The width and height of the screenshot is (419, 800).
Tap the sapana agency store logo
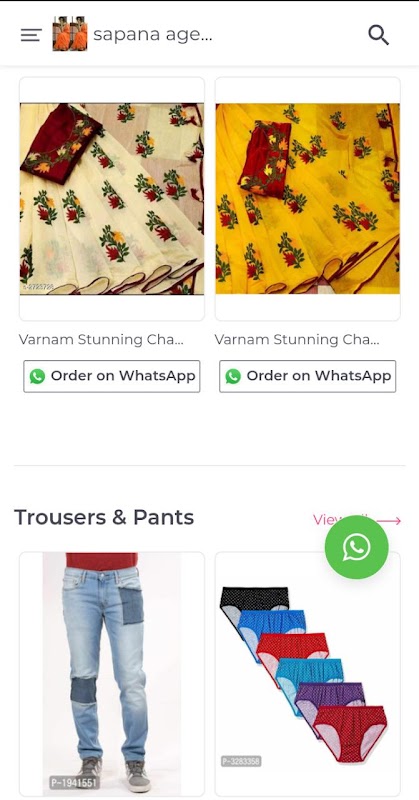[x=70, y=34]
